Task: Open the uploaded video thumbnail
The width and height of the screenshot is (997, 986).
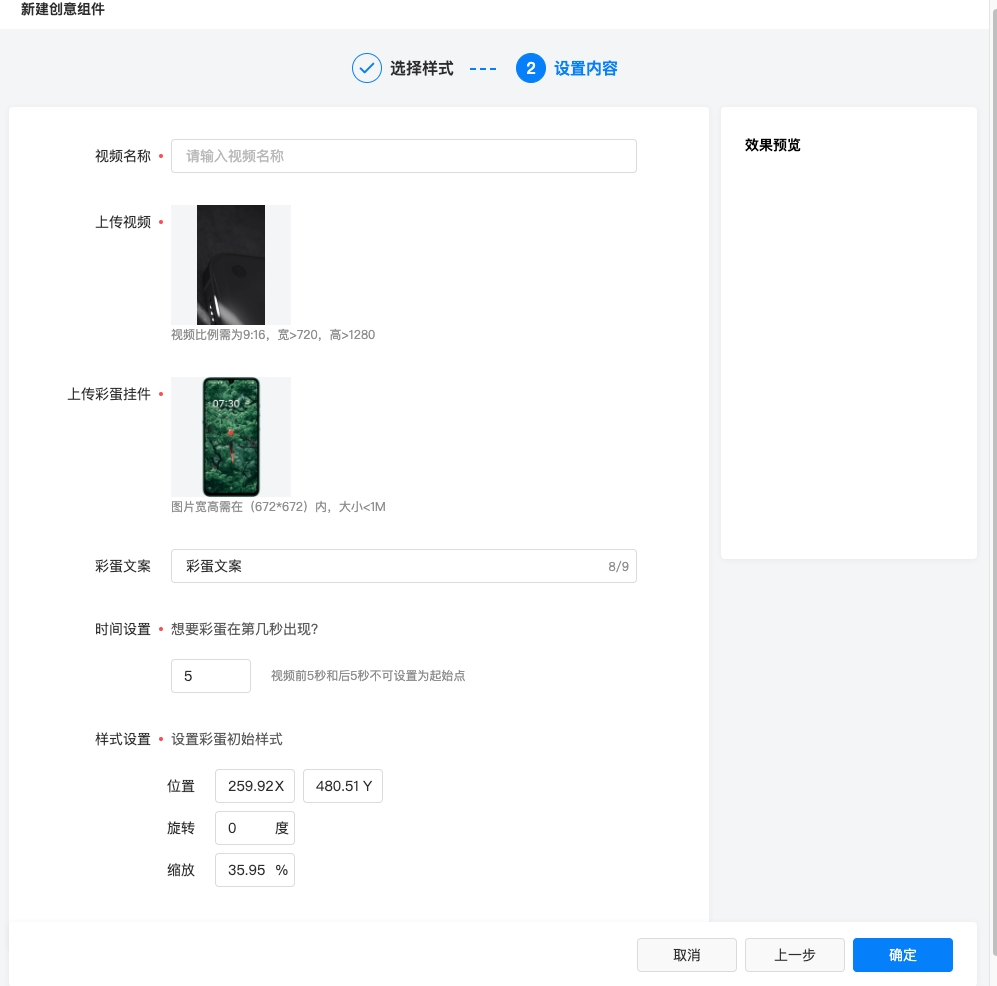Action: click(231, 265)
